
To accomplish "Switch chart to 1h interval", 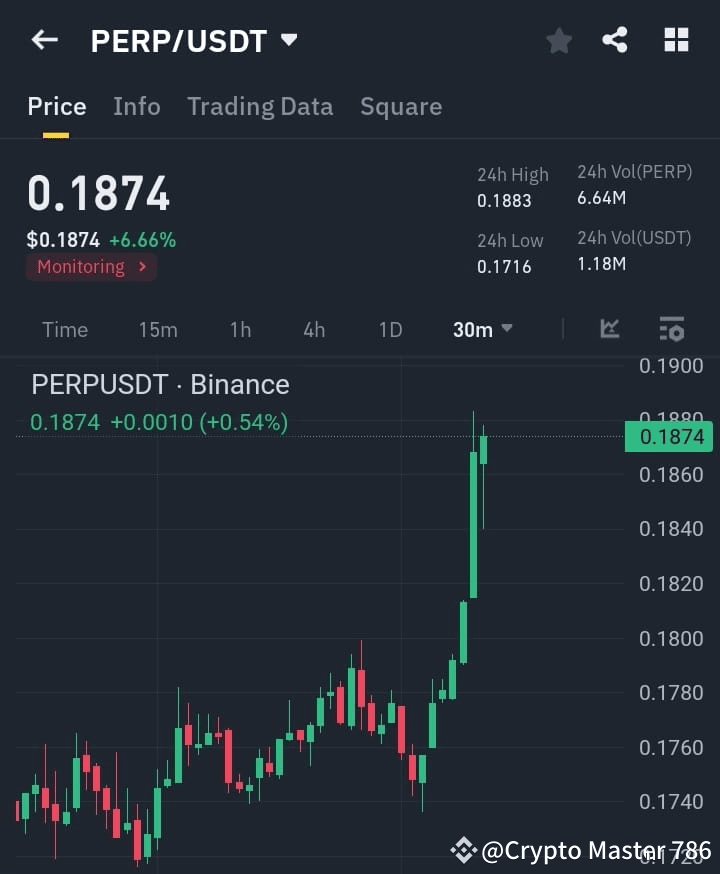I will coord(240,329).
